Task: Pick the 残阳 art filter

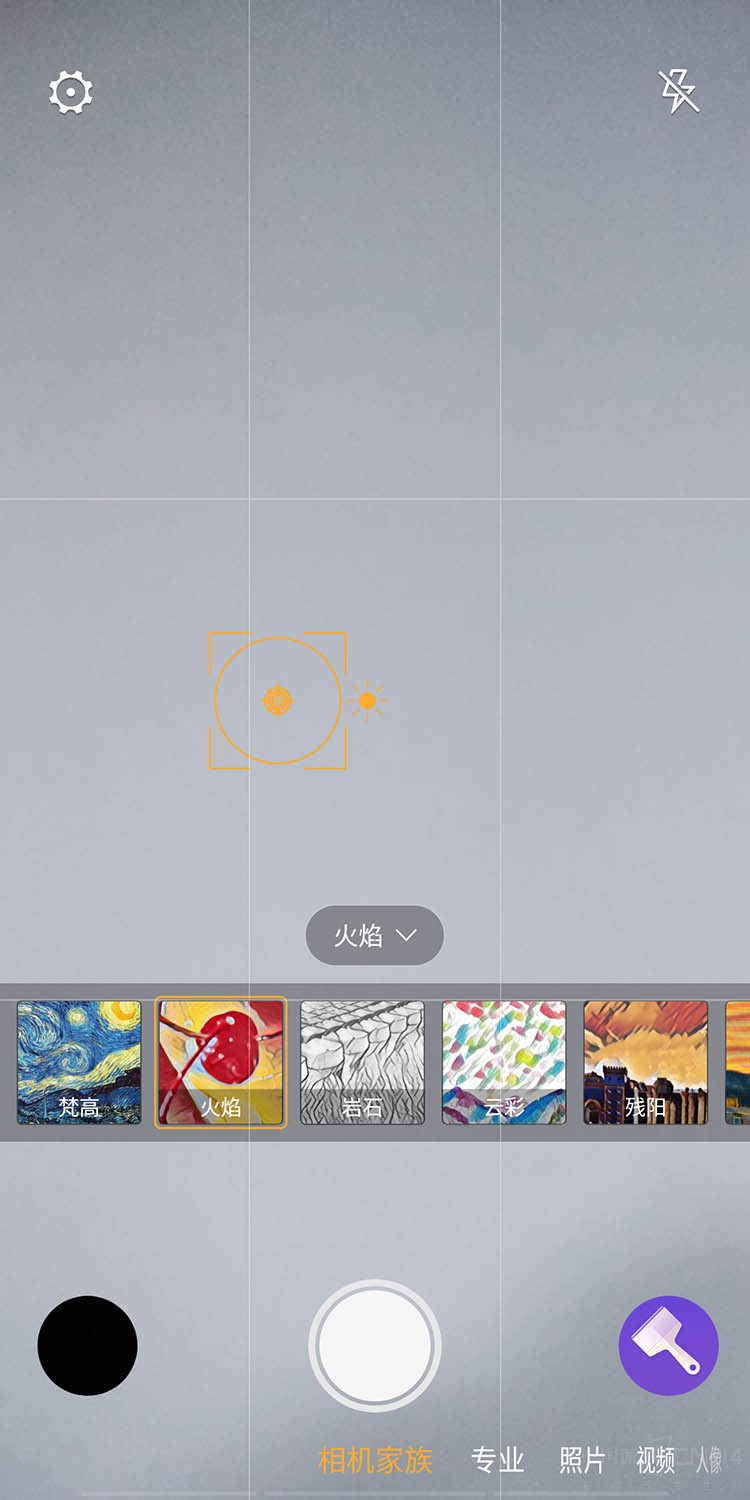Action: click(x=645, y=1062)
